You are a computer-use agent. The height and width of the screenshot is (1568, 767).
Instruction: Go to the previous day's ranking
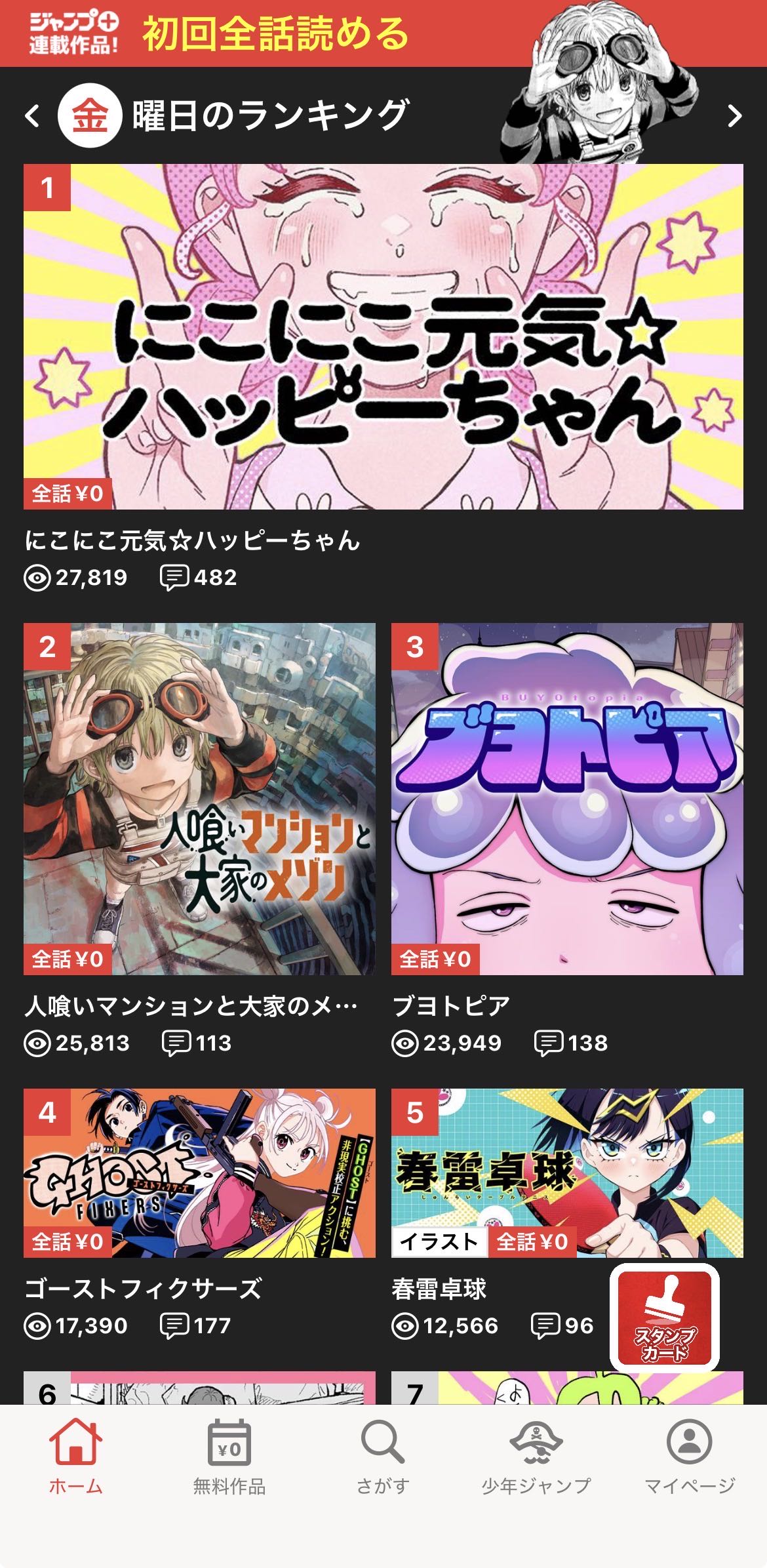tap(32, 116)
